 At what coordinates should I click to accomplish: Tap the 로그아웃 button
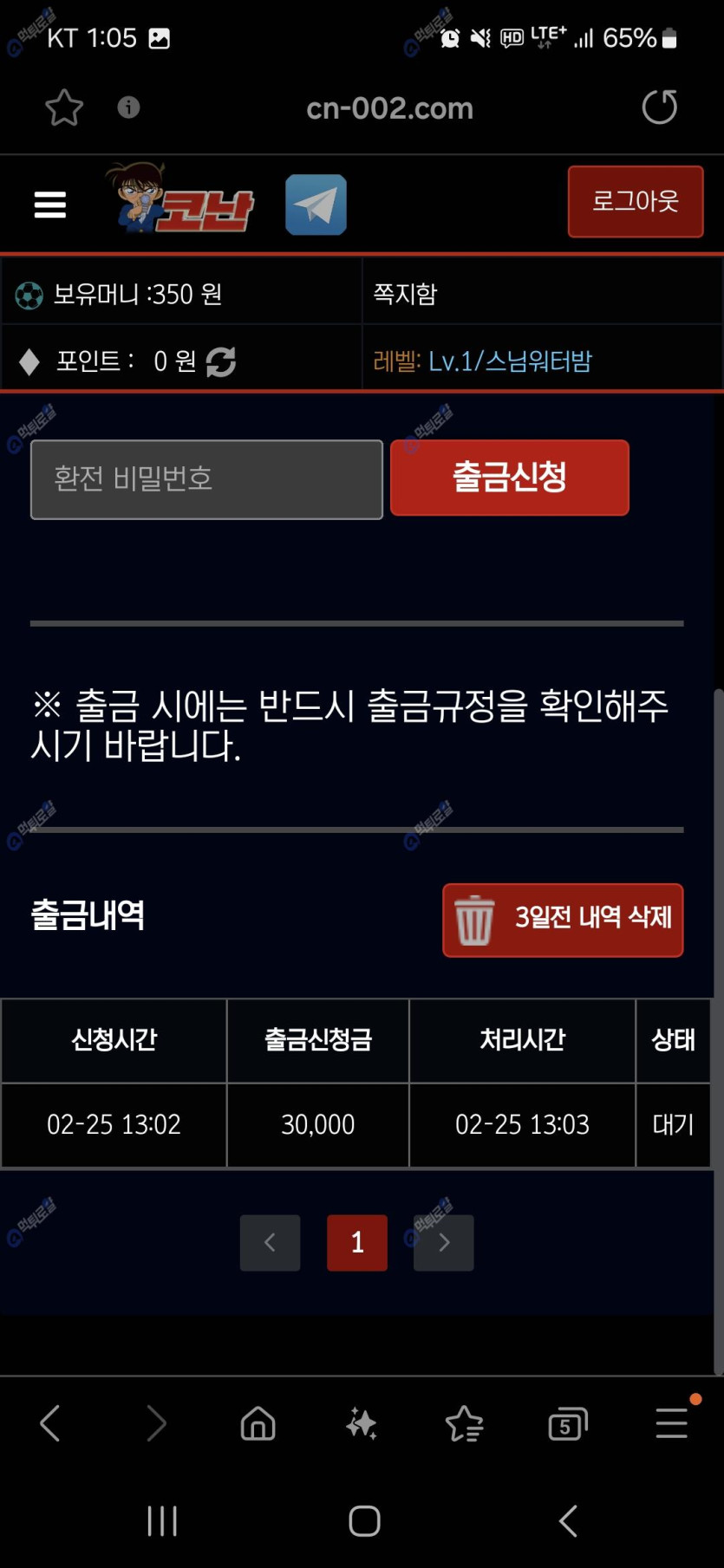click(x=635, y=201)
